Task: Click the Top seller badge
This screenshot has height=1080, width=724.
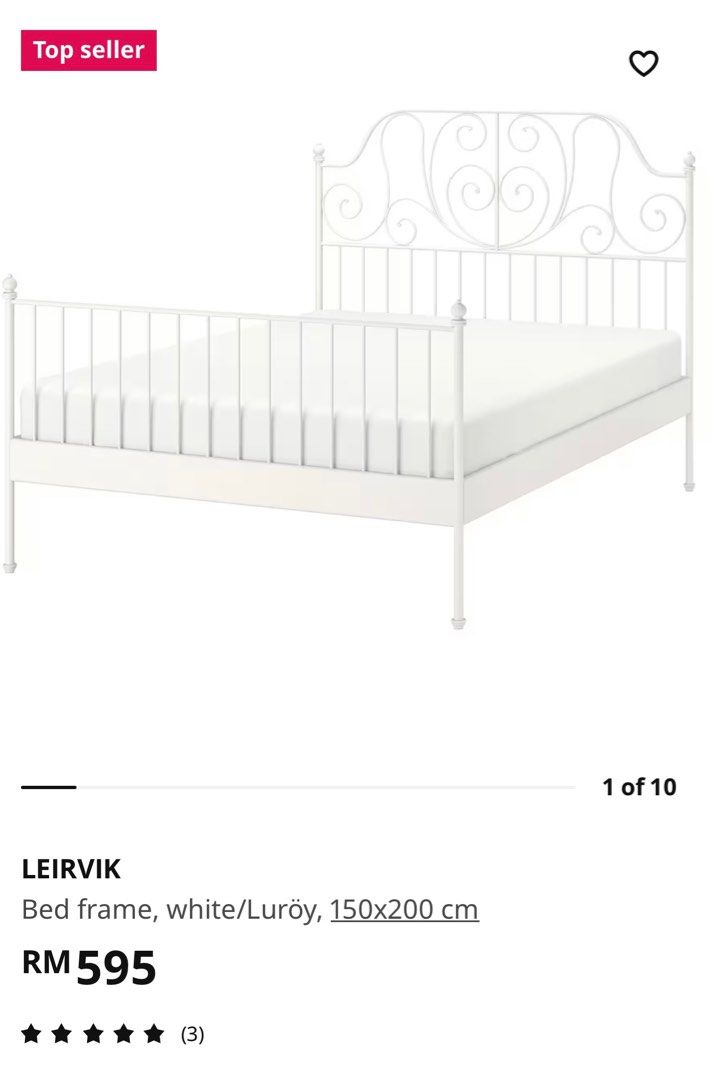Action: pyautogui.click(x=86, y=49)
